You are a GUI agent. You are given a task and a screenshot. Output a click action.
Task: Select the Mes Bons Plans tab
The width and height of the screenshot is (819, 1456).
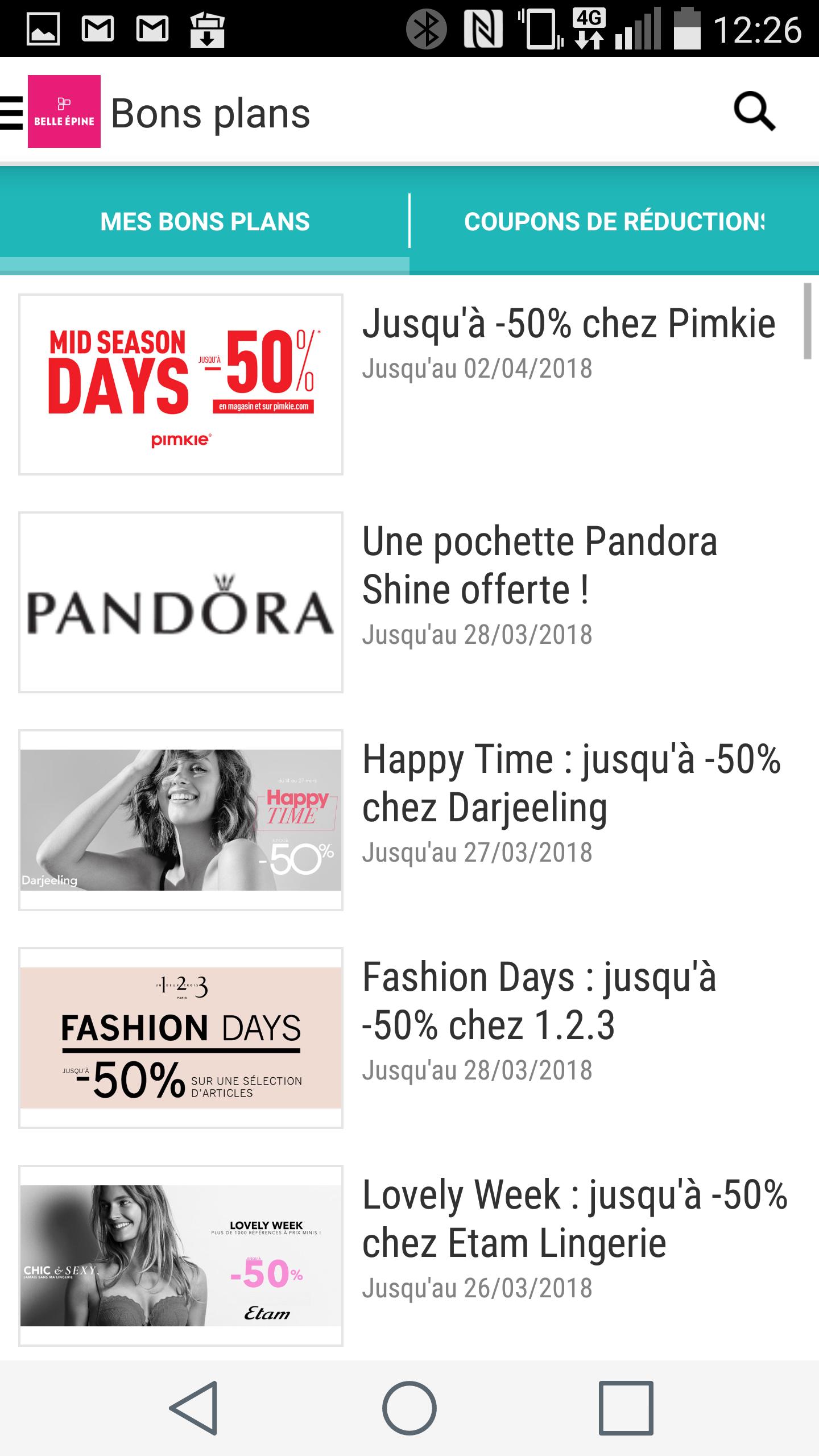(205, 222)
